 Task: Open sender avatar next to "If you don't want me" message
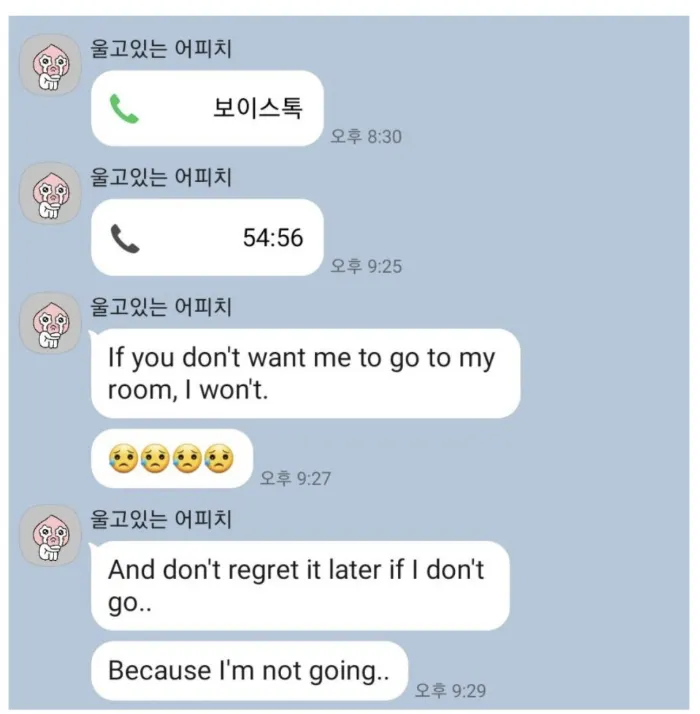point(49,324)
